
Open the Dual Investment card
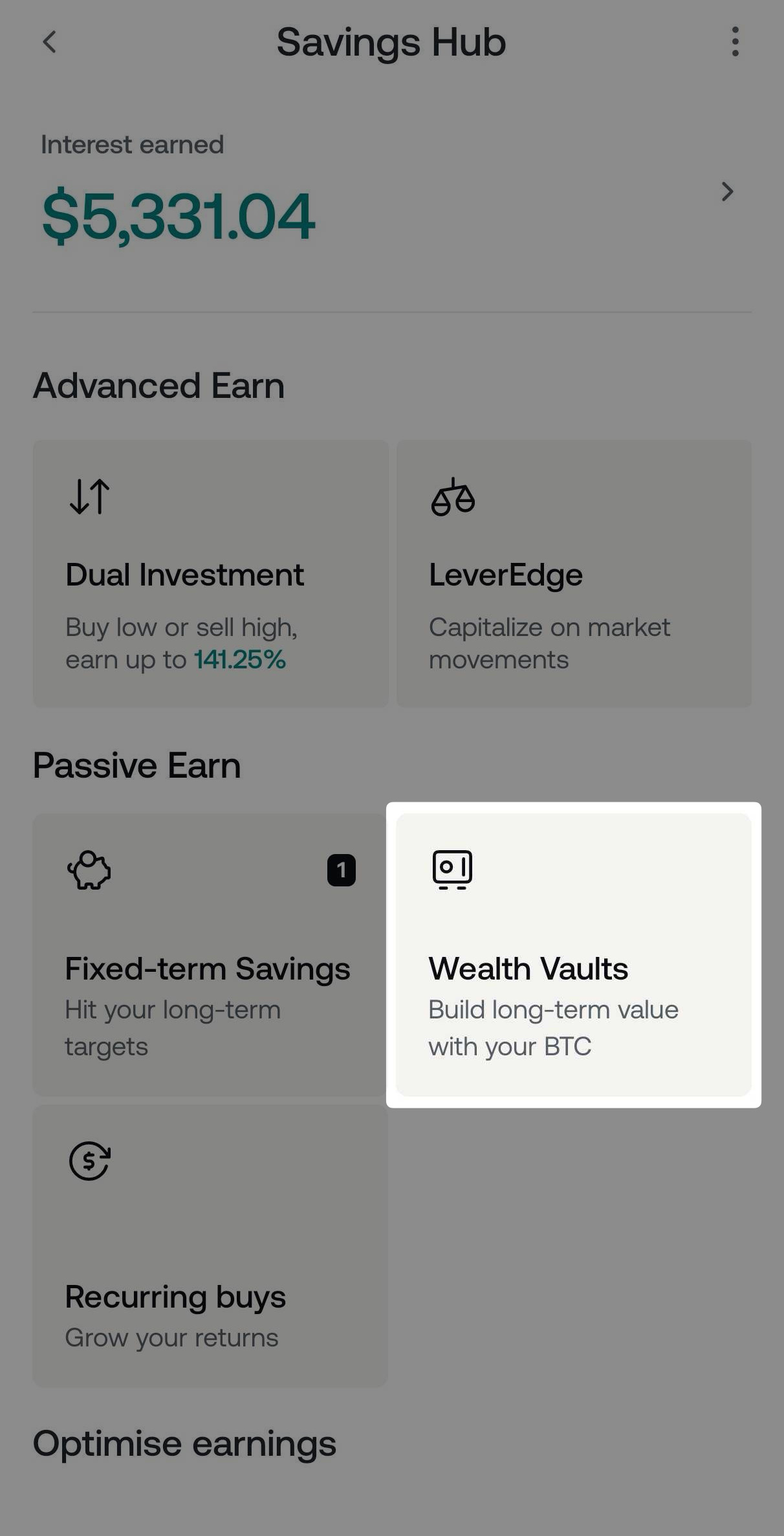pos(210,573)
